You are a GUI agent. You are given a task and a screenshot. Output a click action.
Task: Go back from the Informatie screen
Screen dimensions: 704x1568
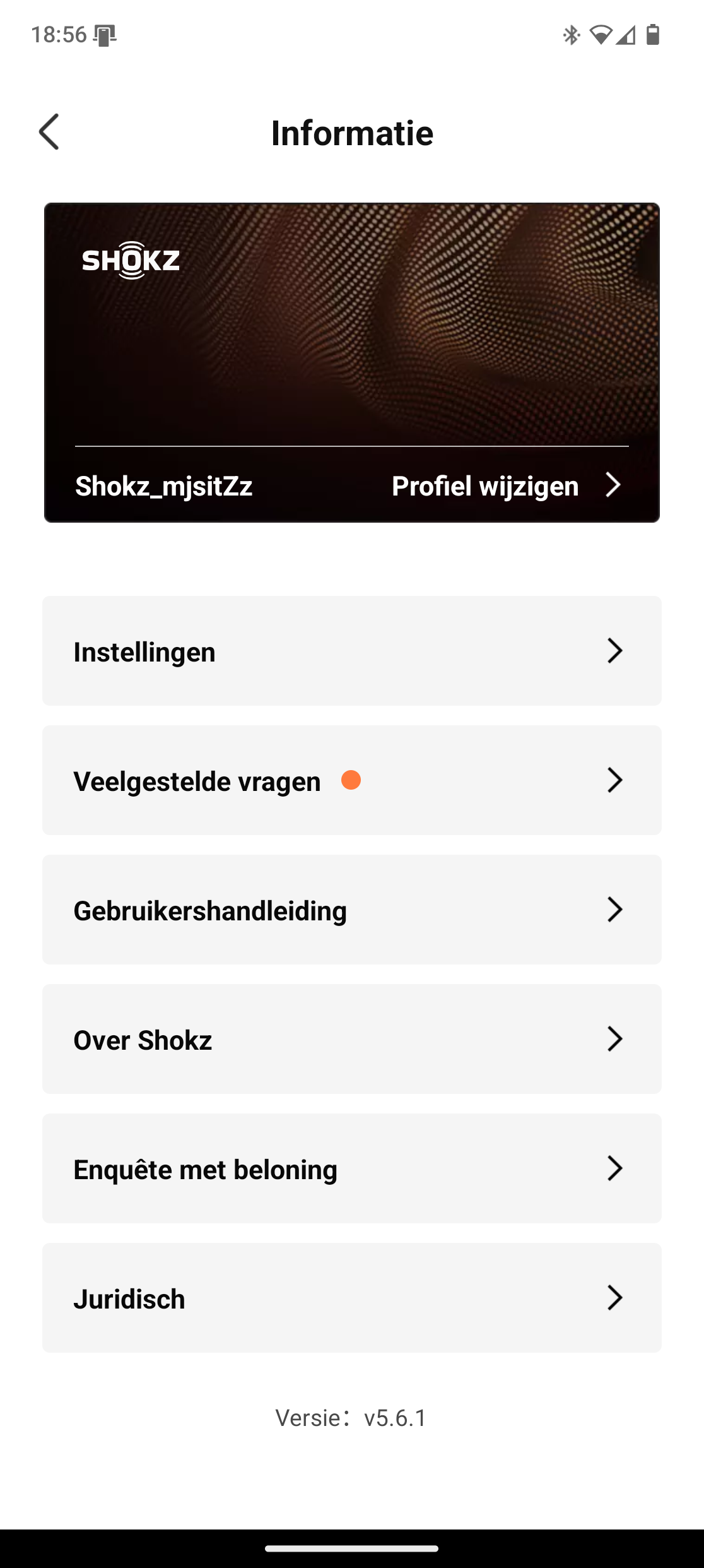coord(49,132)
